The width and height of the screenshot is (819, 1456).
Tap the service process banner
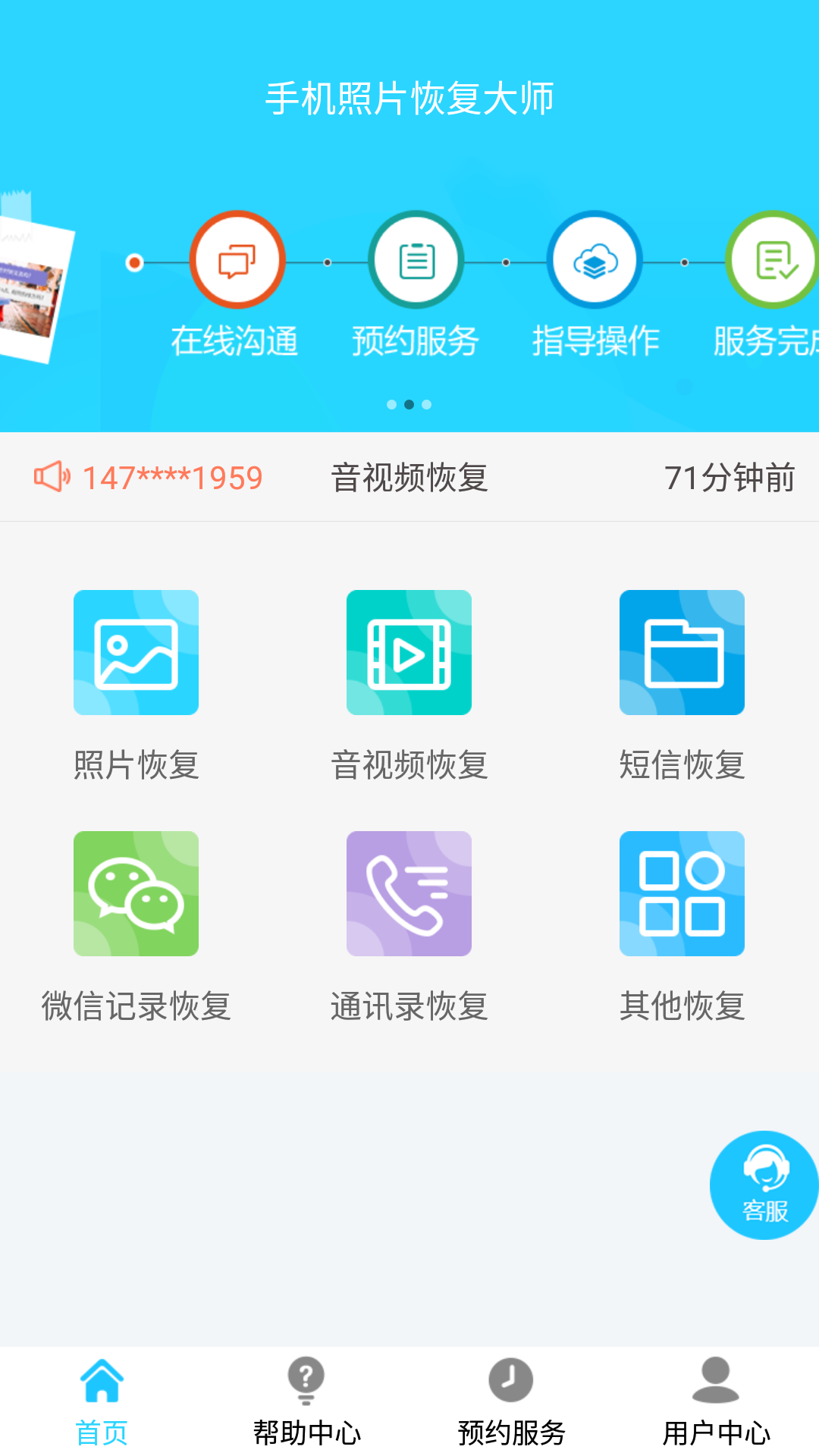409,288
